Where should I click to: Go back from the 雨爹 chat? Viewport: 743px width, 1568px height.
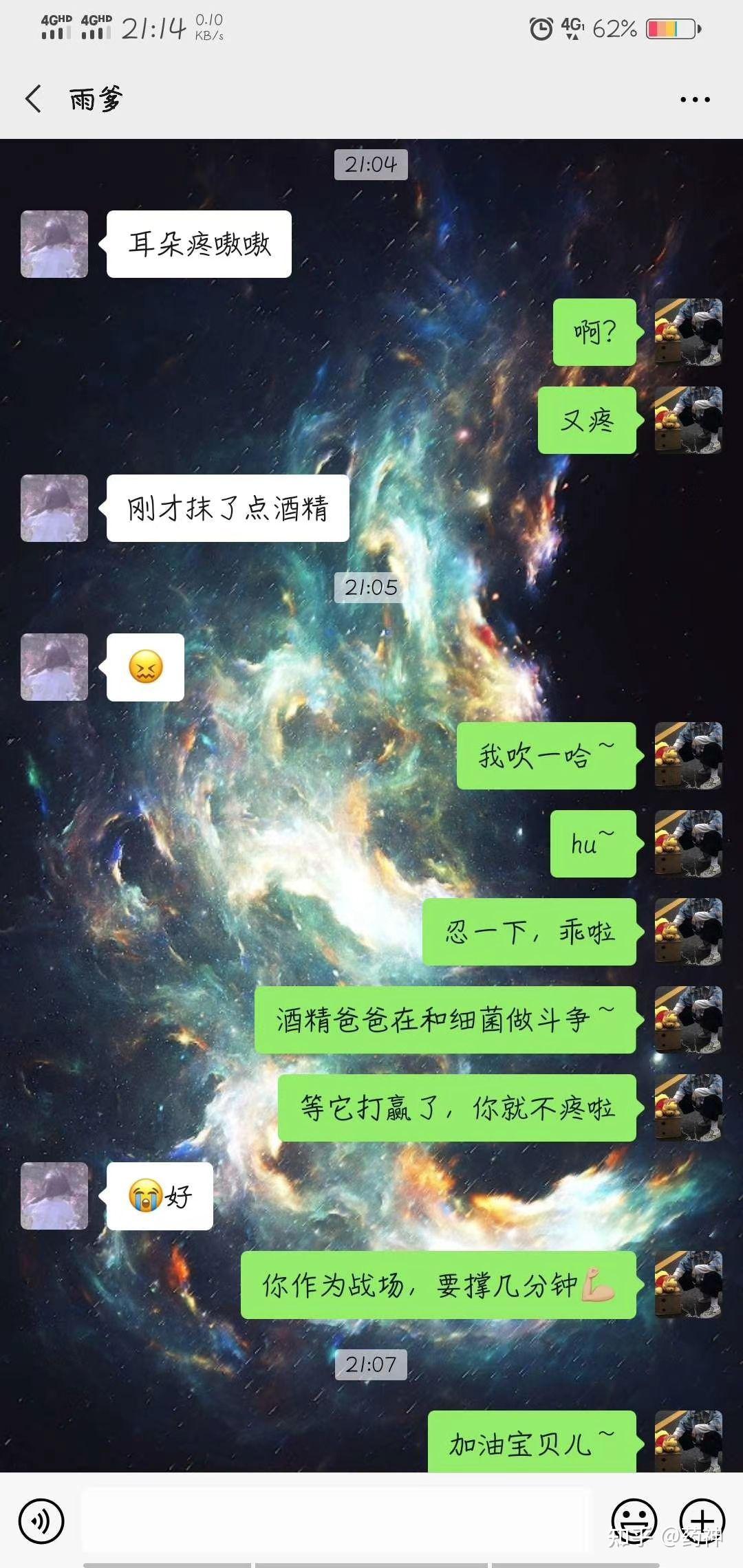(x=33, y=99)
